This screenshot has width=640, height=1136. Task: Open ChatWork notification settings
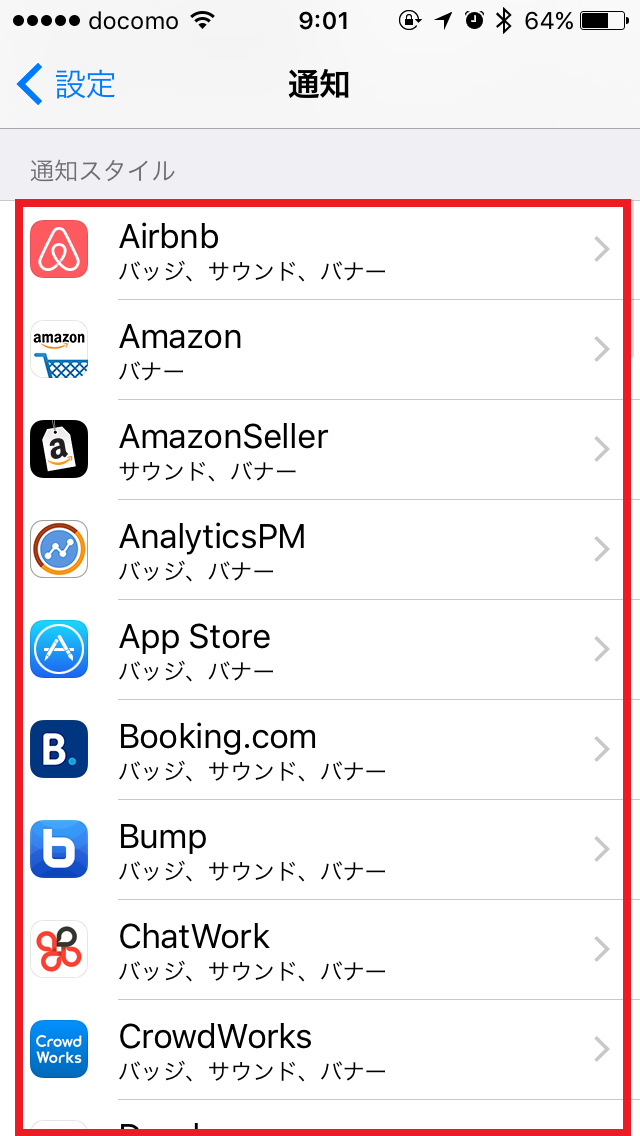[320, 950]
